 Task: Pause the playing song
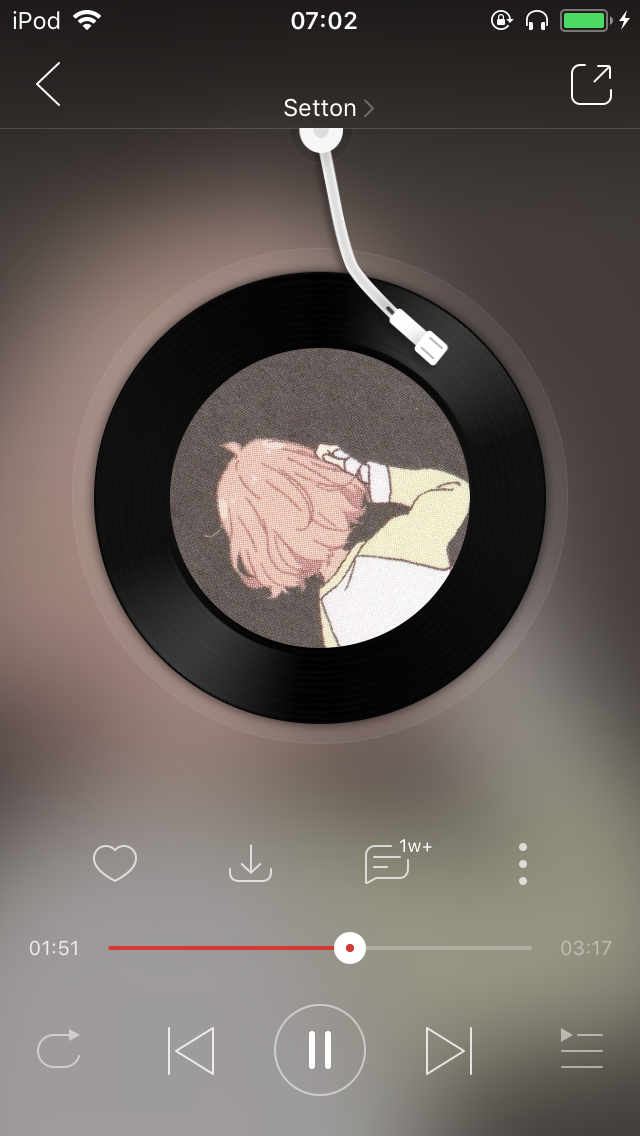tap(320, 1050)
